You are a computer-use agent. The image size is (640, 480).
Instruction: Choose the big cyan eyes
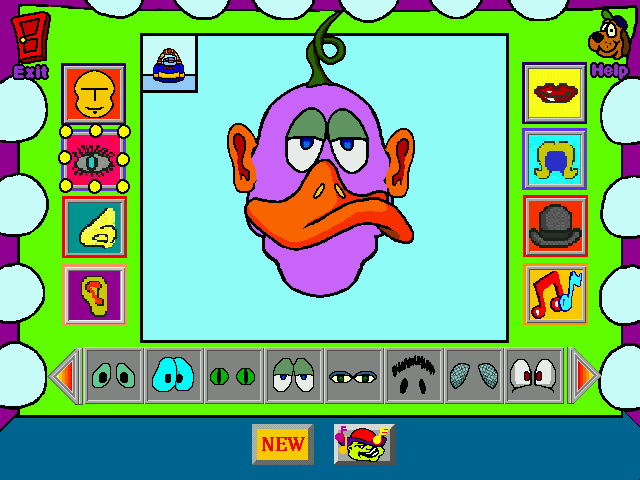click(x=174, y=376)
